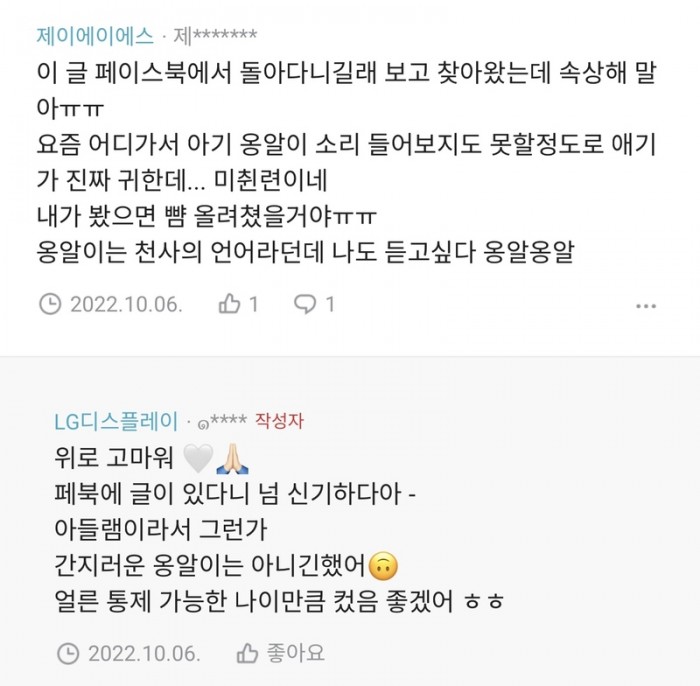Viewport: 700px width, 686px height.
Task: Open the 제이에이에스 company link
Action: click(95, 36)
